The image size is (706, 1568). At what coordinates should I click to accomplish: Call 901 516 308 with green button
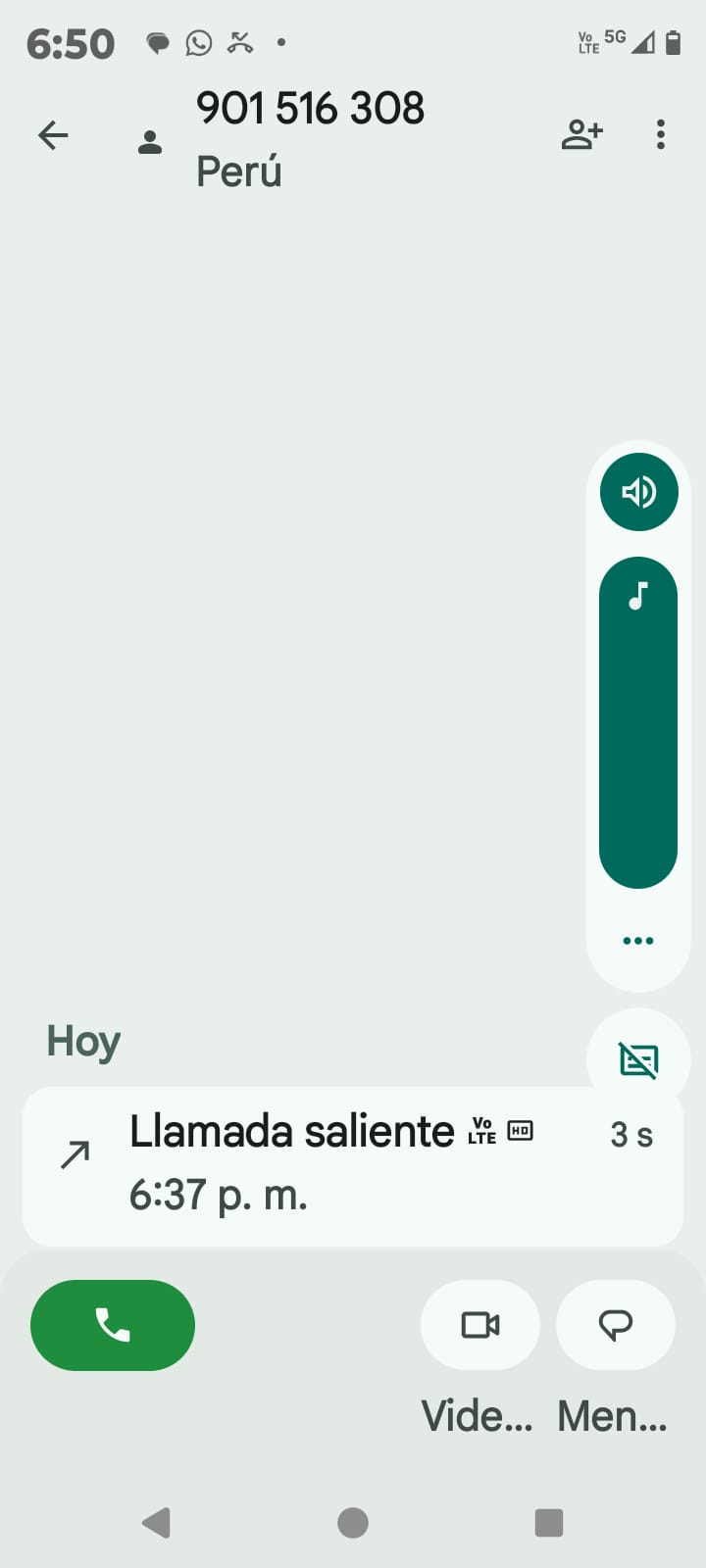click(x=113, y=1325)
